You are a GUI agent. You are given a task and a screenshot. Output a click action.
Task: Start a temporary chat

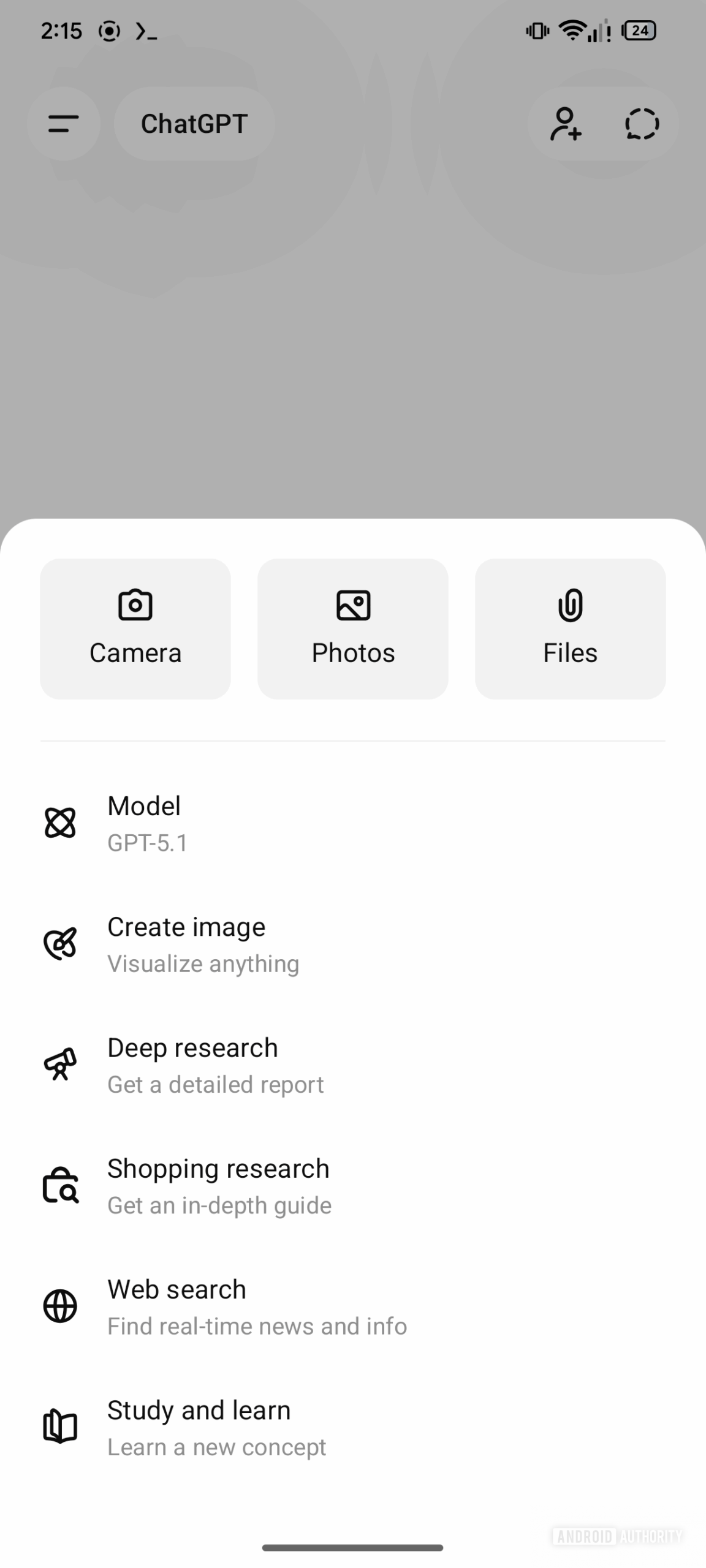[x=642, y=124]
